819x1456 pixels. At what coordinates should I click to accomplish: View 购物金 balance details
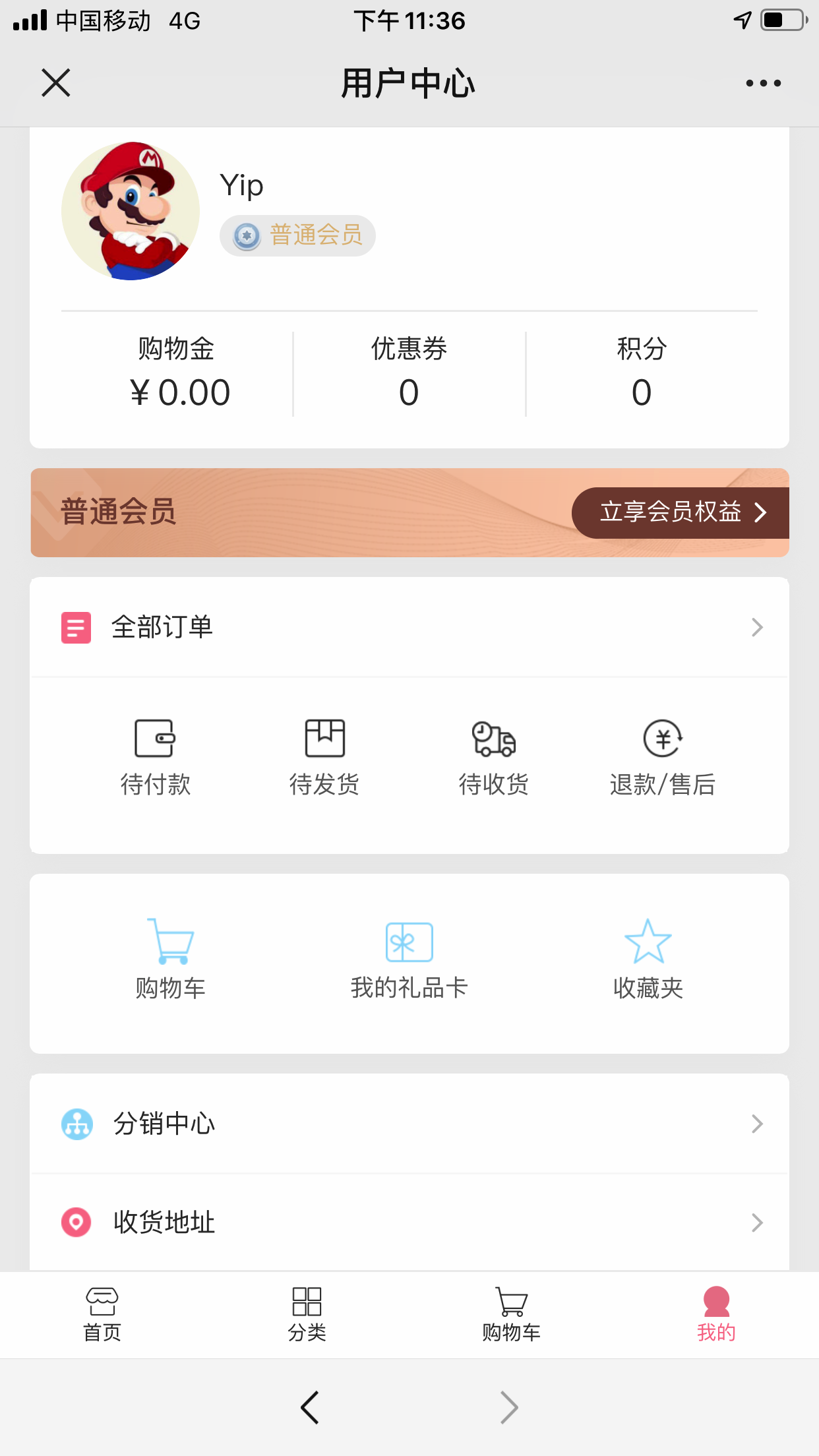(x=177, y=373)
